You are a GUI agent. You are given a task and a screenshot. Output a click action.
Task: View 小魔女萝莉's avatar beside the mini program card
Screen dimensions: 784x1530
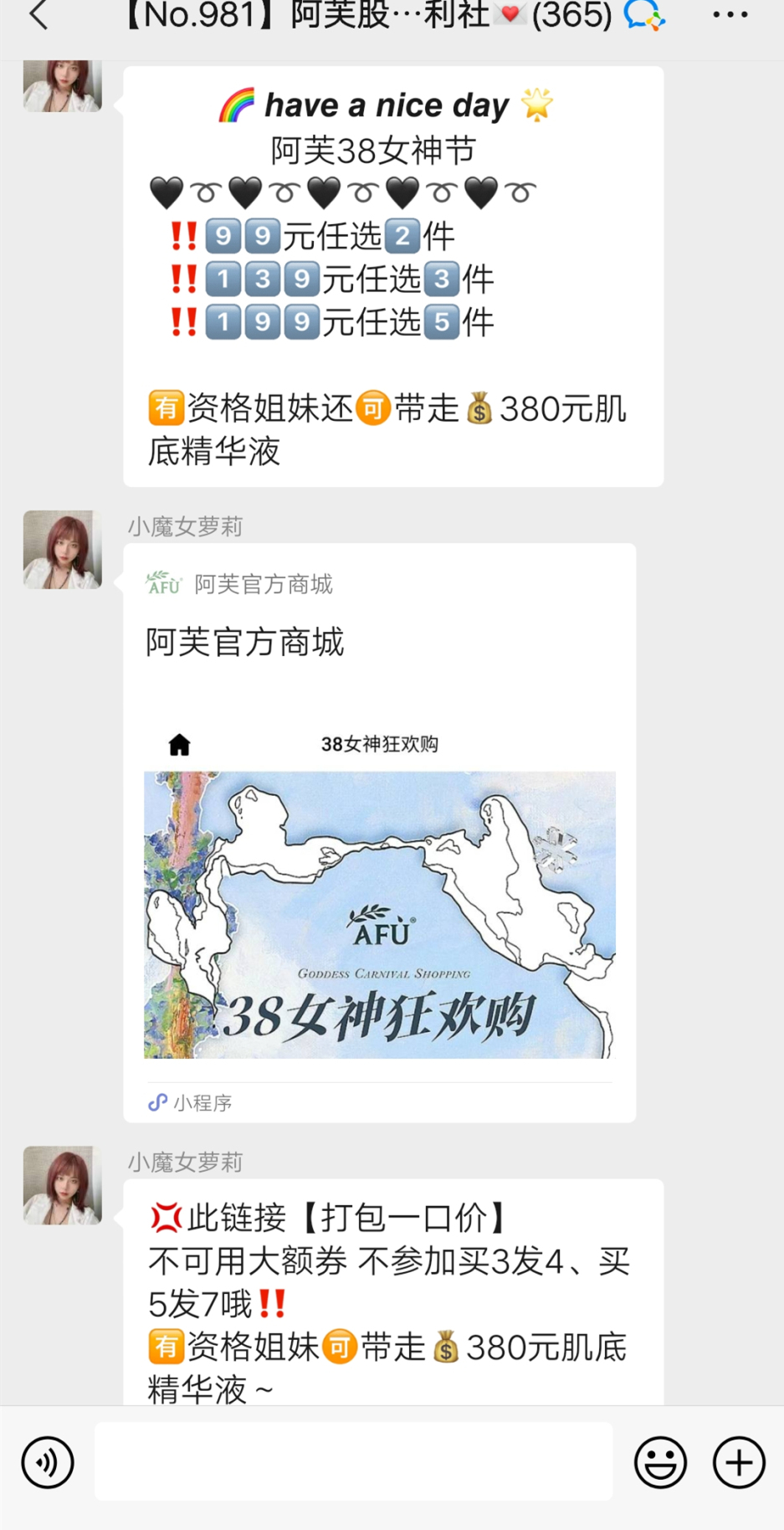point(63,550)
